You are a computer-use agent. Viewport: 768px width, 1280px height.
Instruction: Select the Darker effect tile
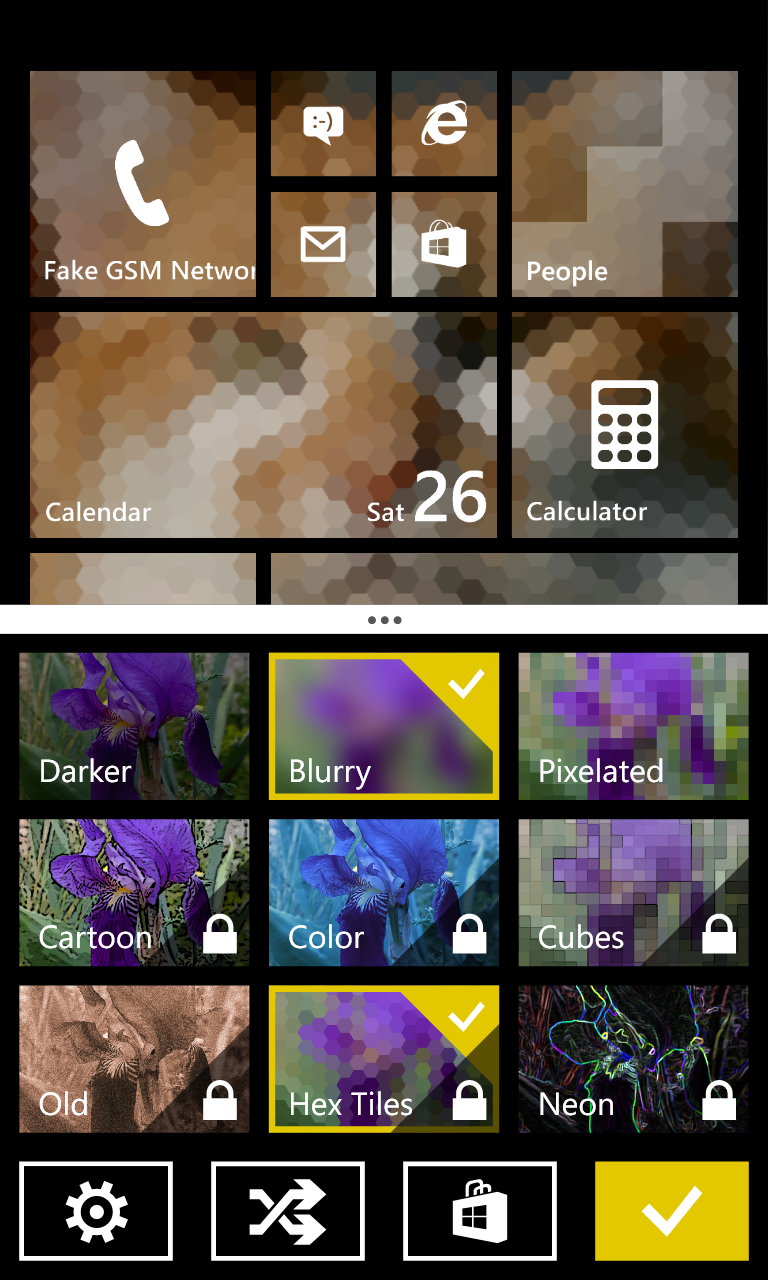point(134,726)
